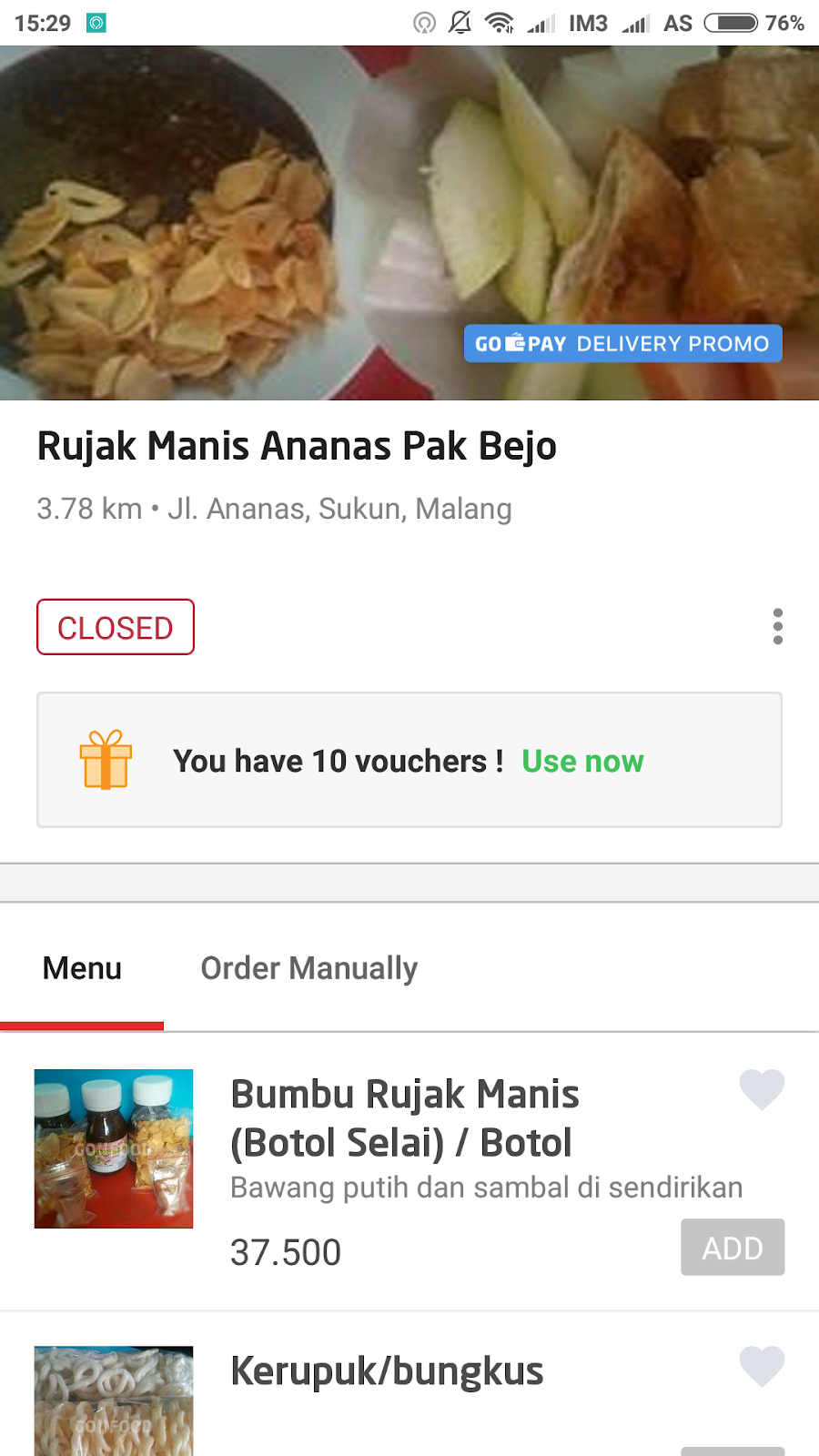Tap 'Use now' to apply a voucher

[582, 761]
